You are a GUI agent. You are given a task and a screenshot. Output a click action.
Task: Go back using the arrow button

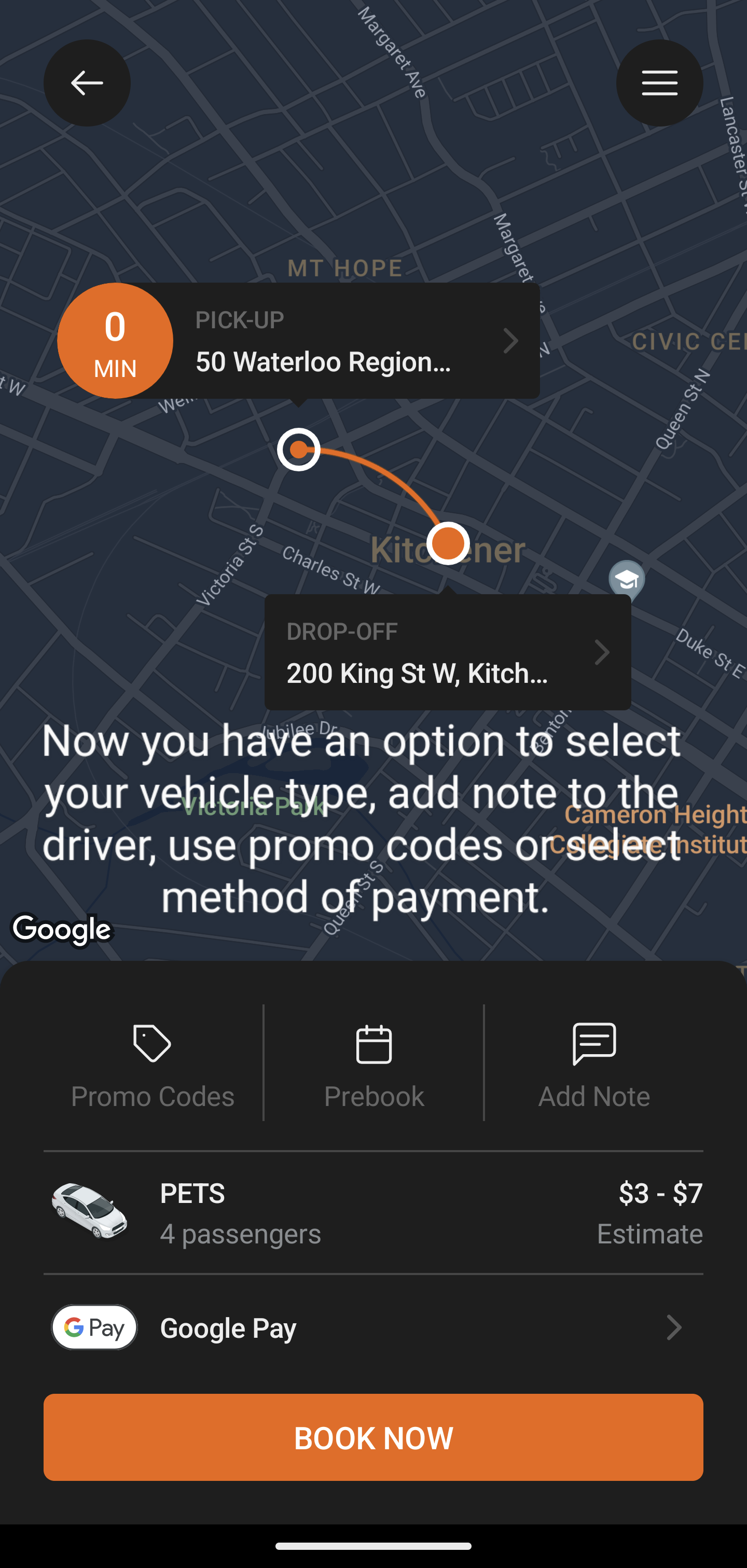87,83
